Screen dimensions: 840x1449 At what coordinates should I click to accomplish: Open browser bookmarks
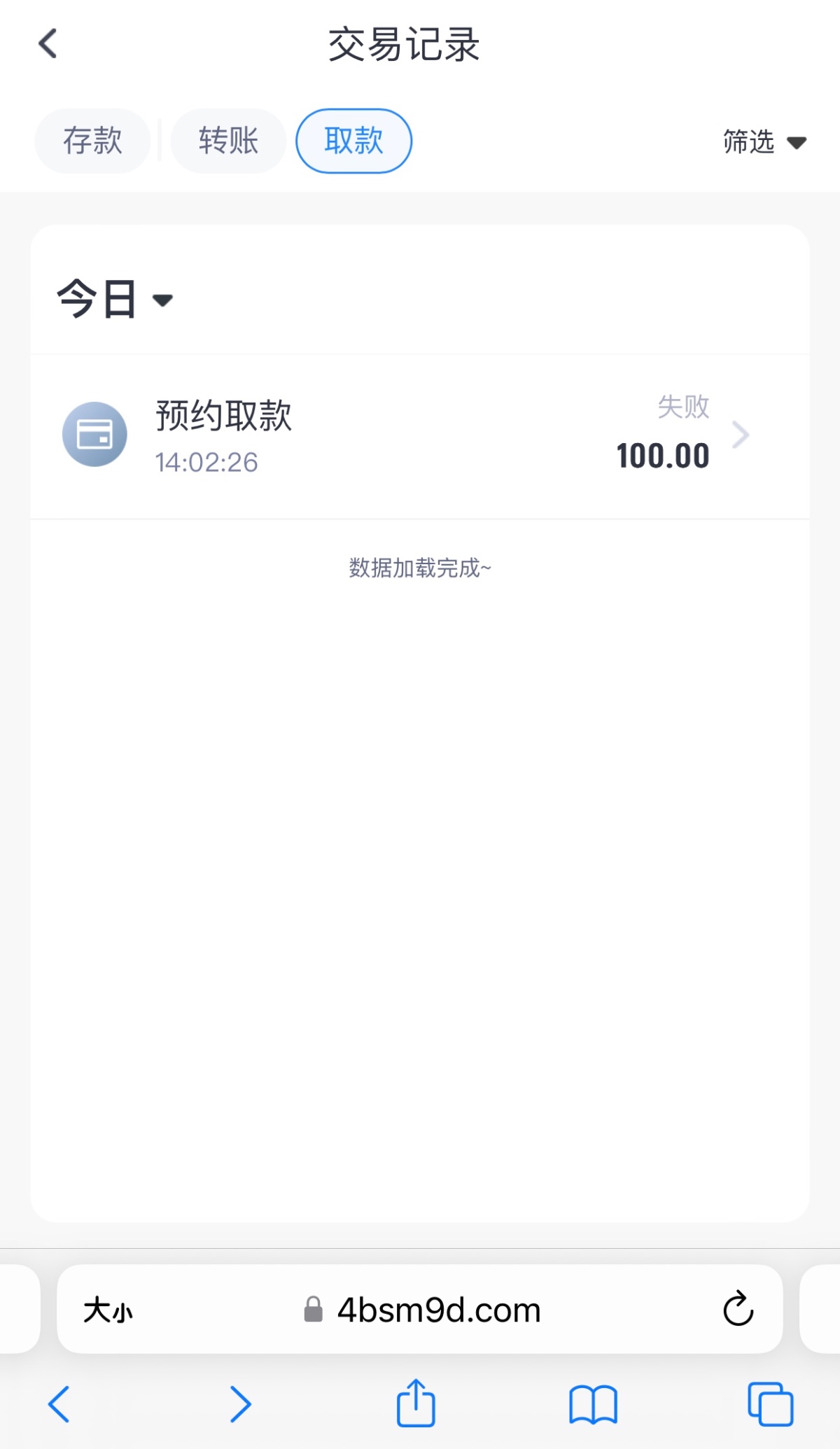pyautogui.click(x=593, y=1404)
